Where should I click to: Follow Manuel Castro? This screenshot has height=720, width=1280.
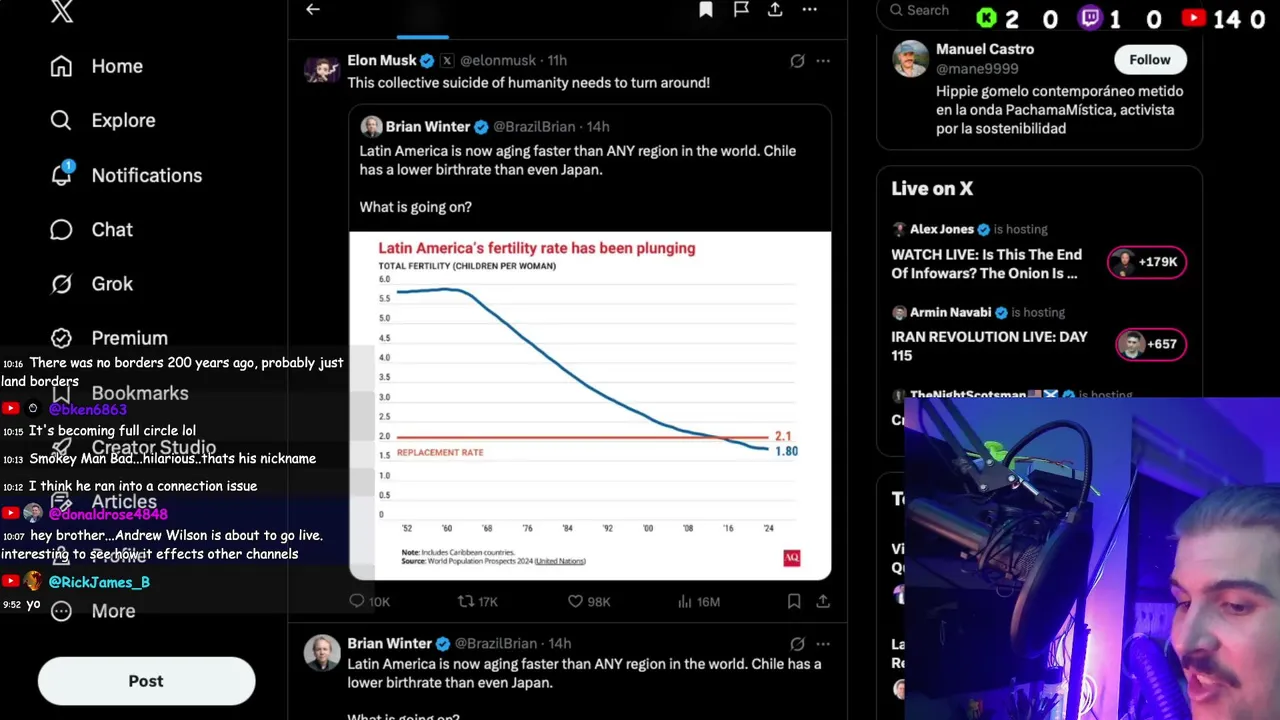click(x=1149, y=60)
